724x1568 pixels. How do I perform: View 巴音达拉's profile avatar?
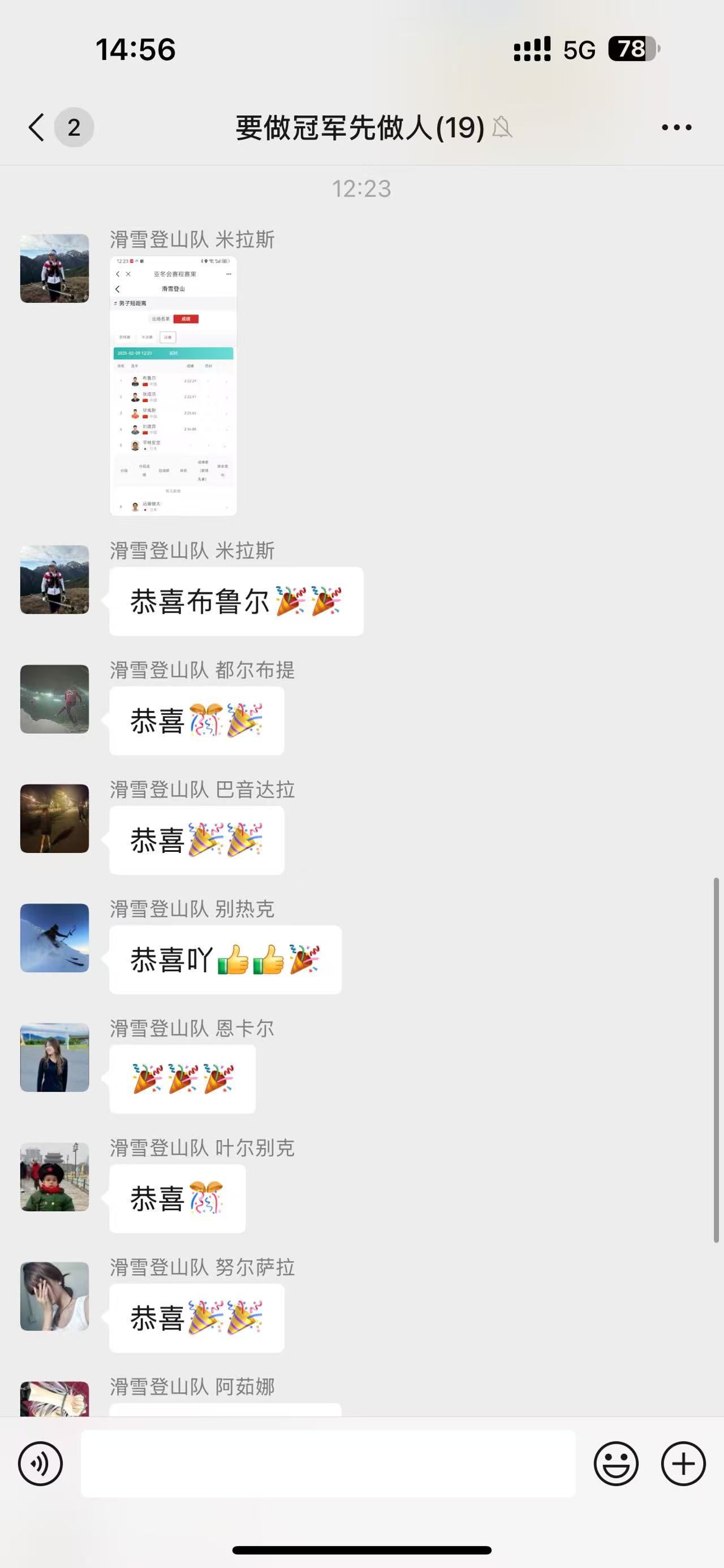tap(55, 818)
